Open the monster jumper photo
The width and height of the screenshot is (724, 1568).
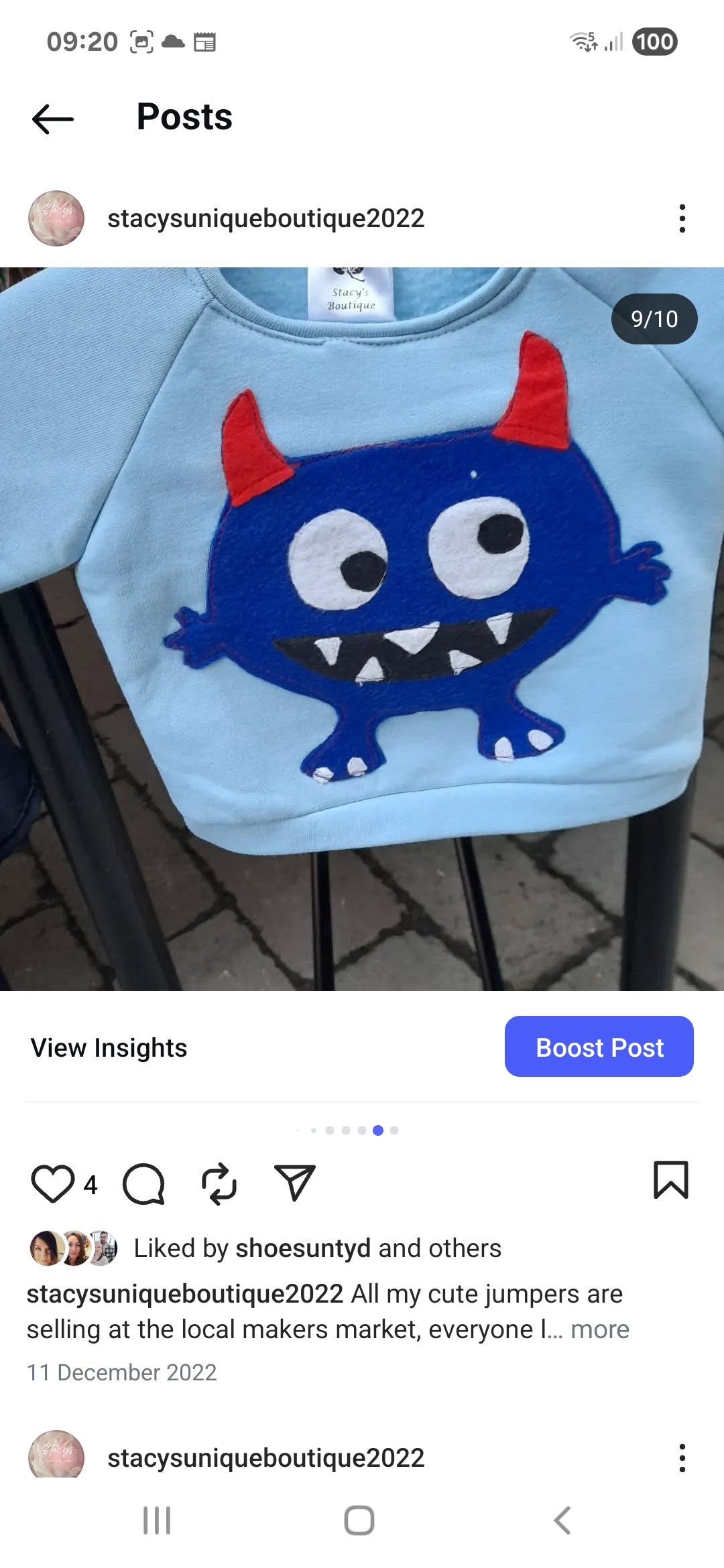click(362, 629)
